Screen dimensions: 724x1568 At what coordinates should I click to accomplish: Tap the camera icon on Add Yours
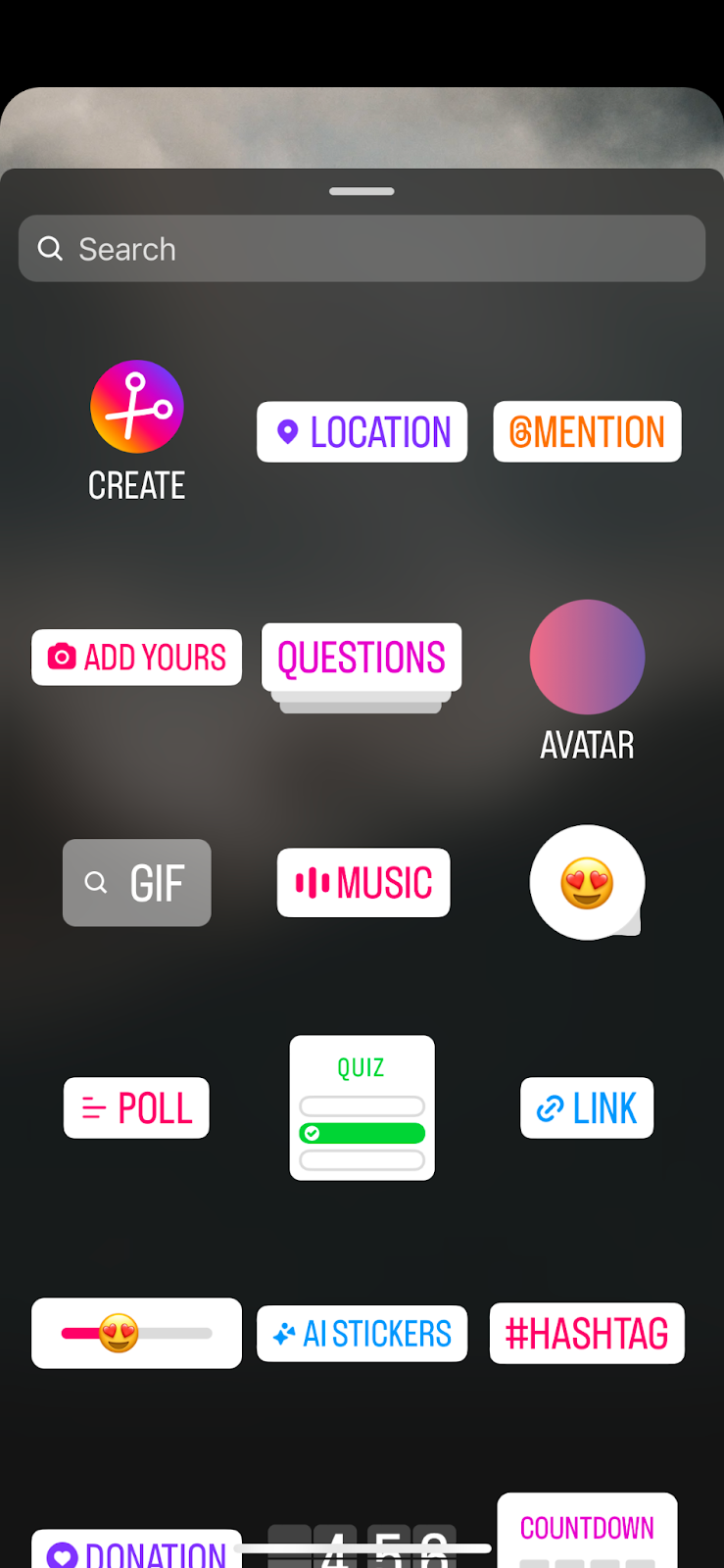pos(61,658)
